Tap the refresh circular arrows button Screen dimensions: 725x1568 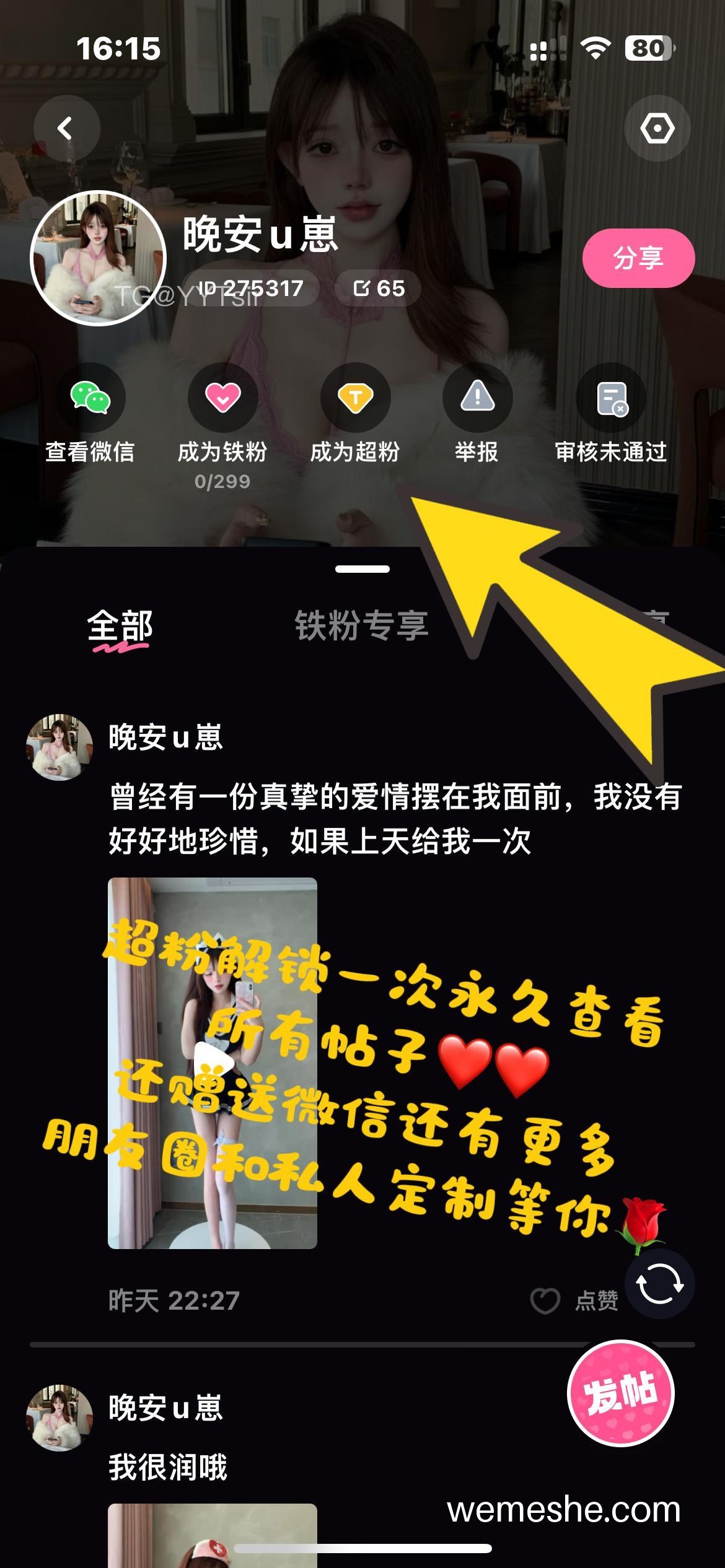(x=659, y=1284)
